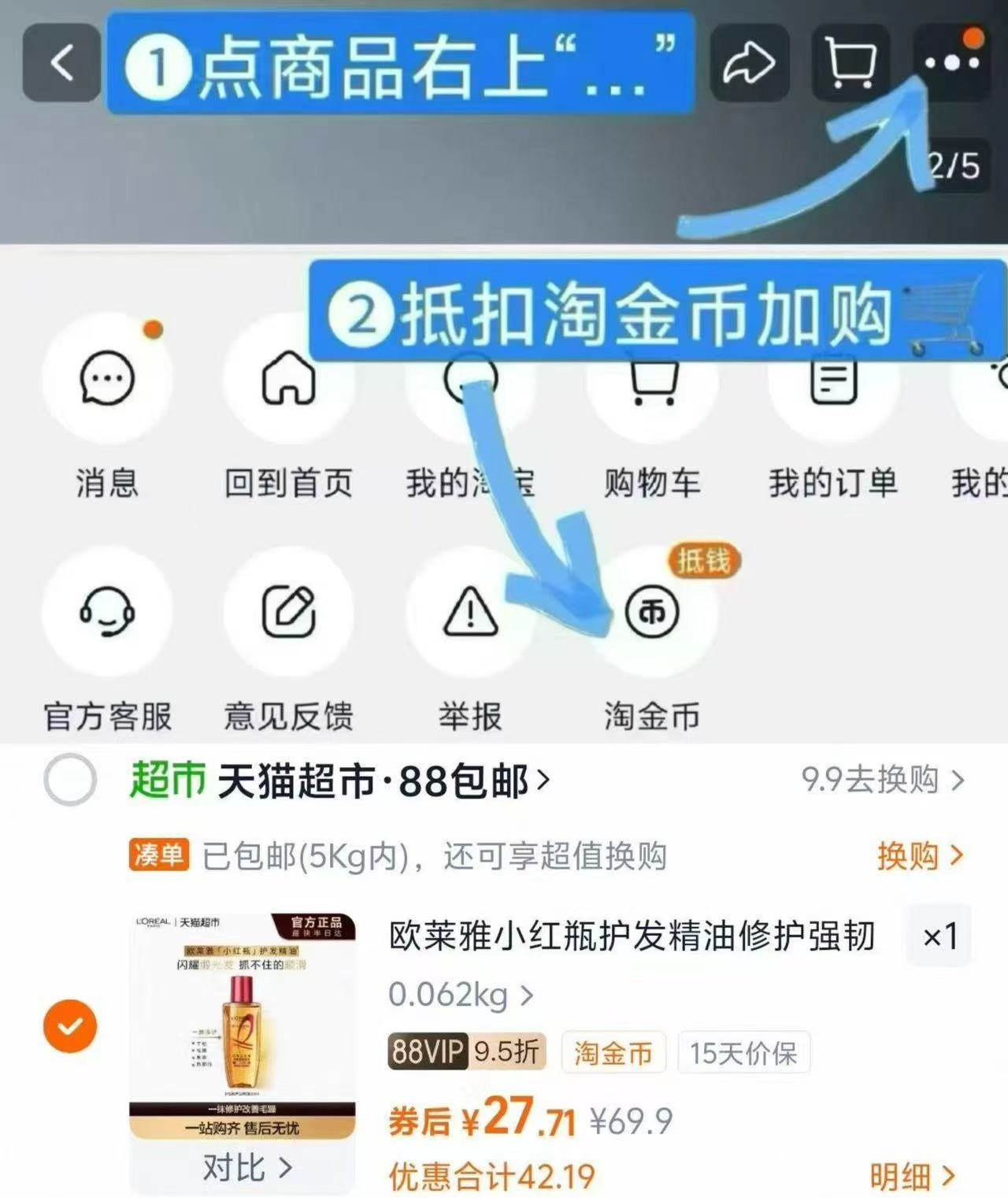
Task: Open 淘金币 coin icon with 抵钱 badge
Action: point(652,613)
